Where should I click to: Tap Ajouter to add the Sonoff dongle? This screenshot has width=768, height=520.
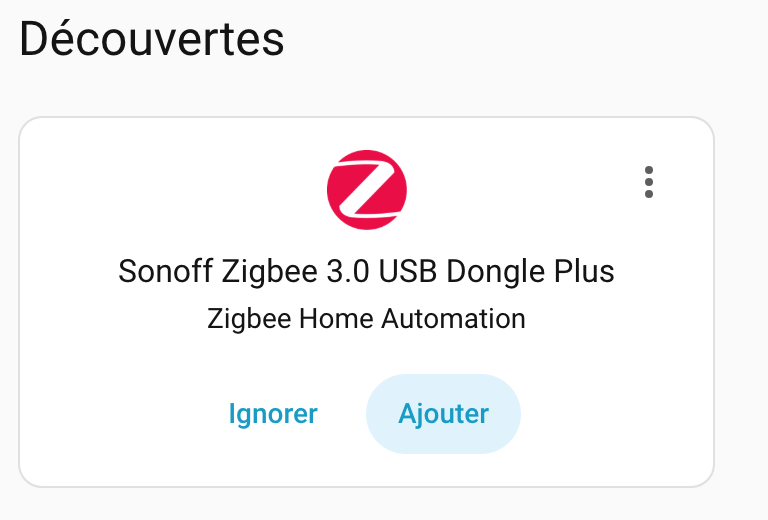point(443,414)
